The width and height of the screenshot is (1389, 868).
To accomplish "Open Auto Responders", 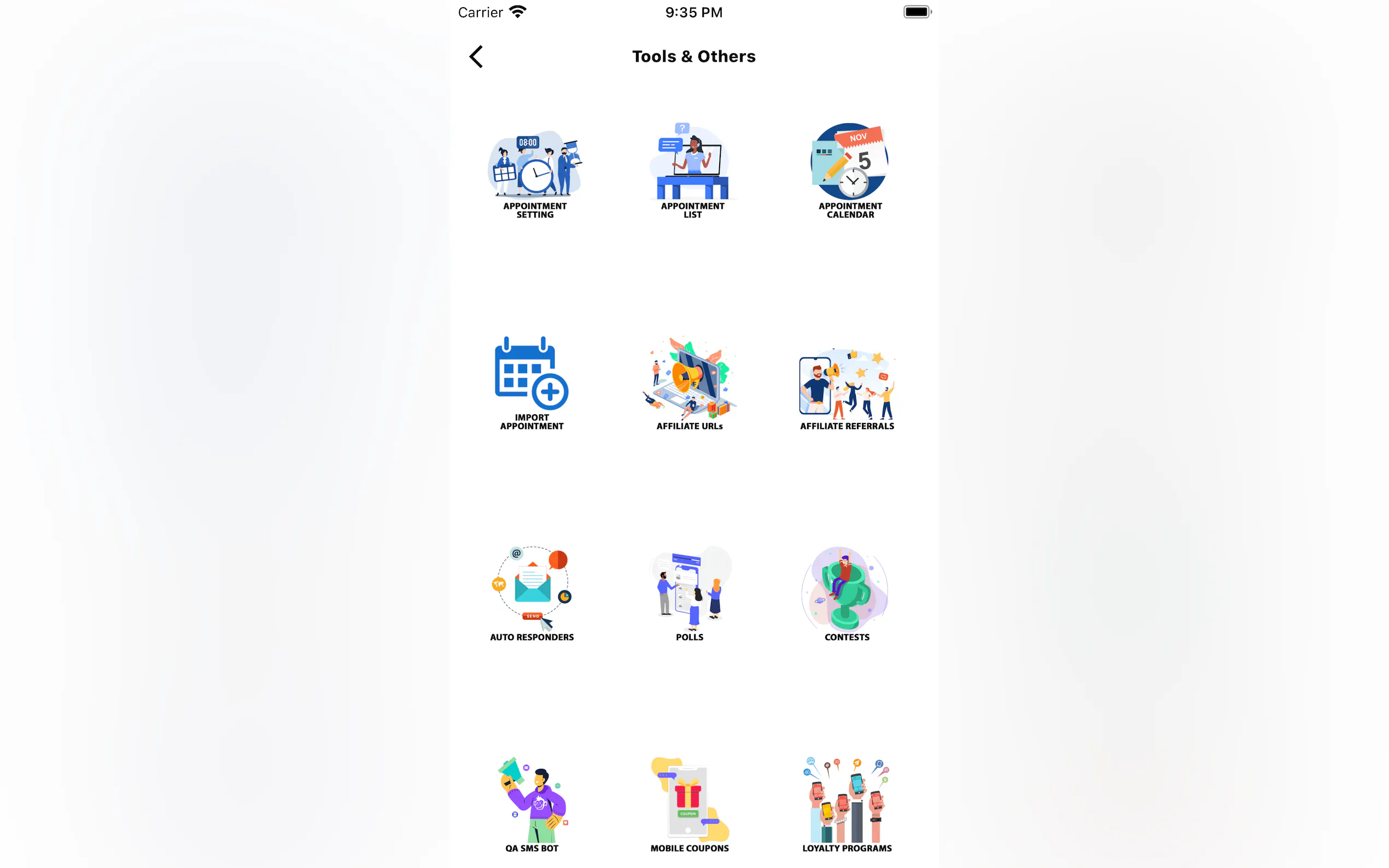I will point(532,593).
